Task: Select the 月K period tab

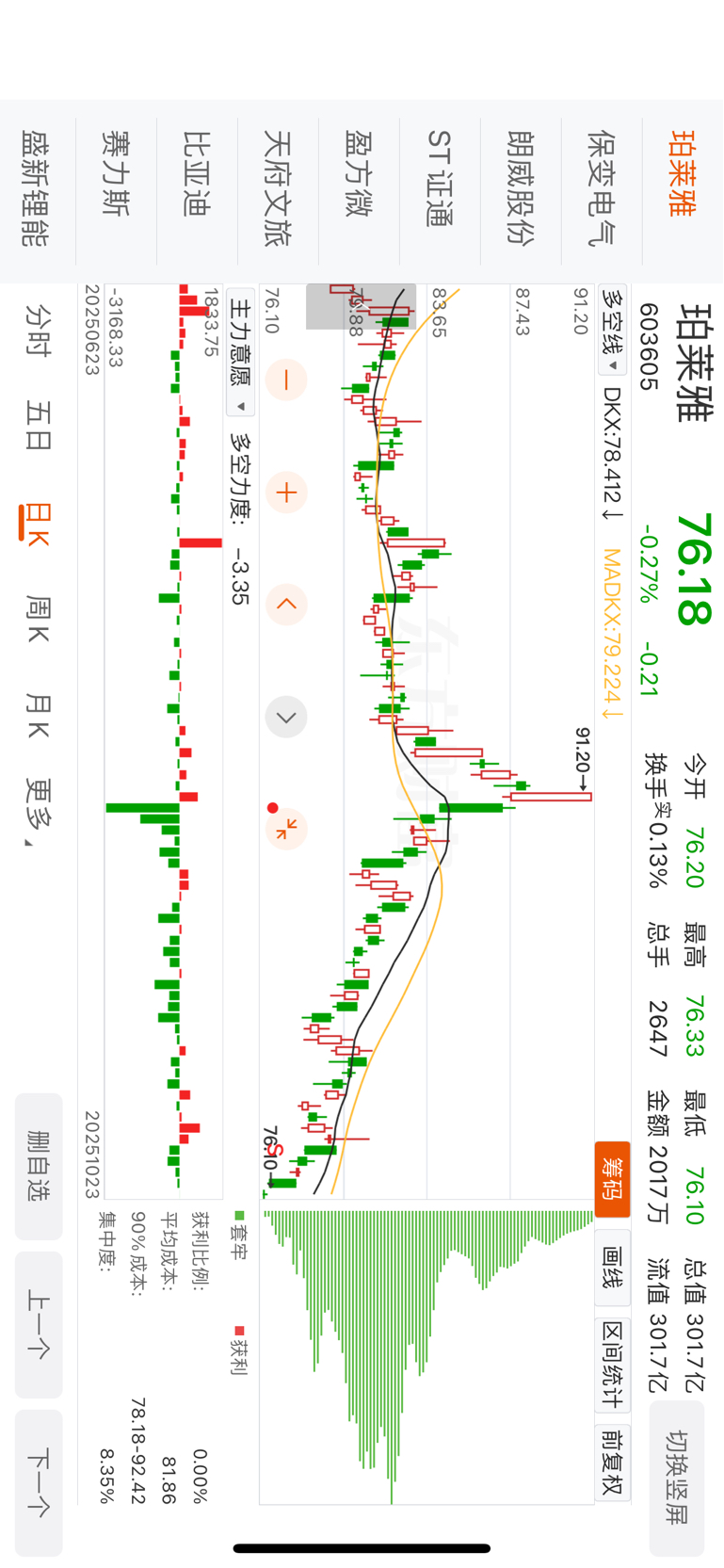Action: pyautogui.click(x=38, y=716)
